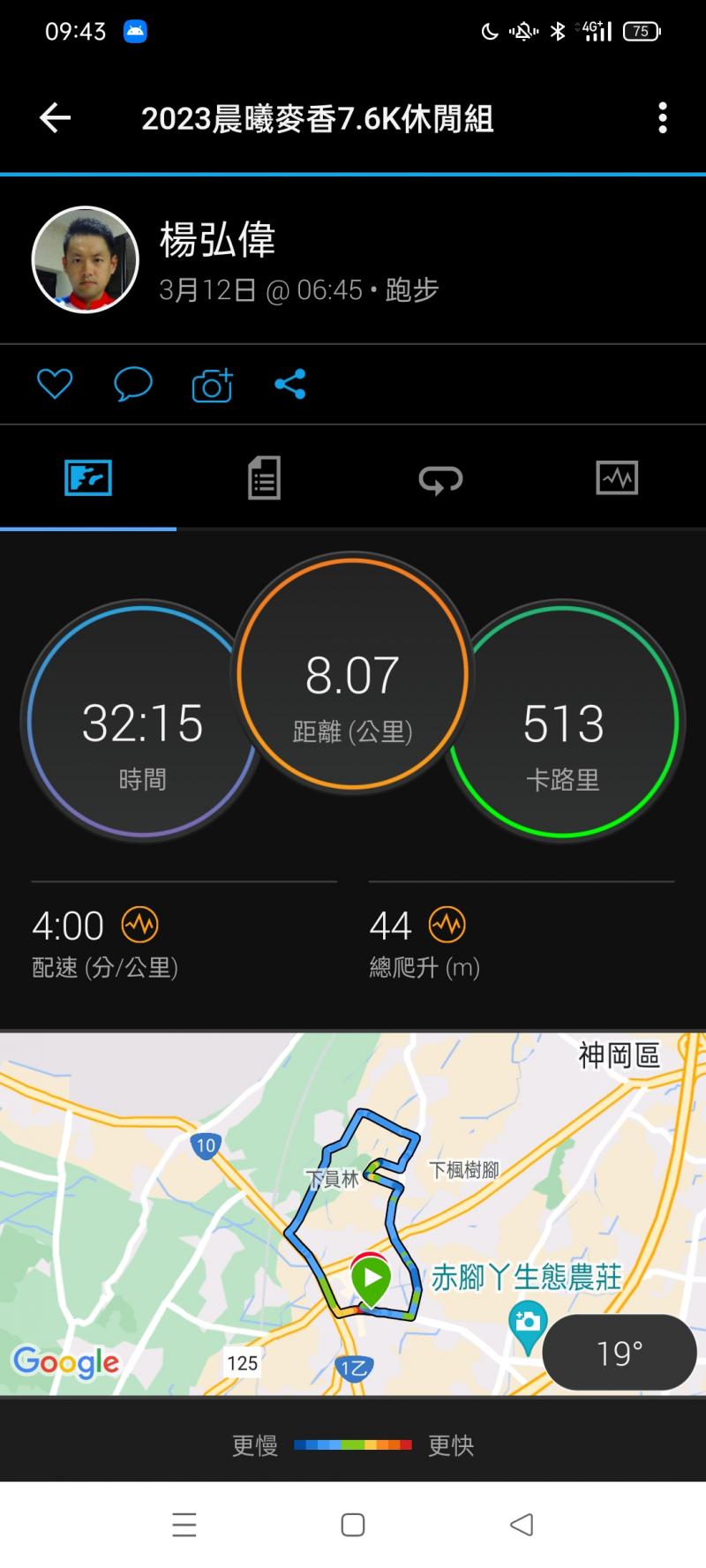This screenshot has height=1568, width=706.
Task: Select the overview tab
Action: [x=88, y=478]
